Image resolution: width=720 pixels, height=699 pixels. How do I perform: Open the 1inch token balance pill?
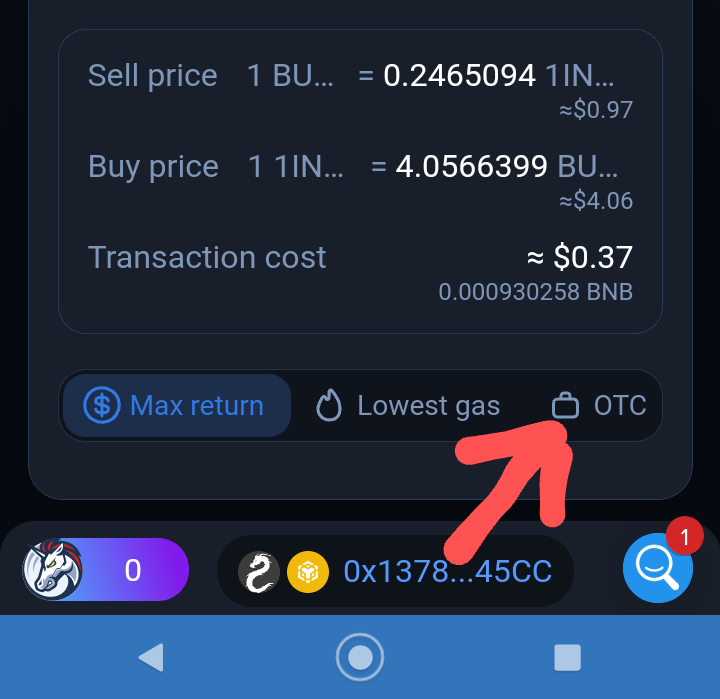[105, 570]
